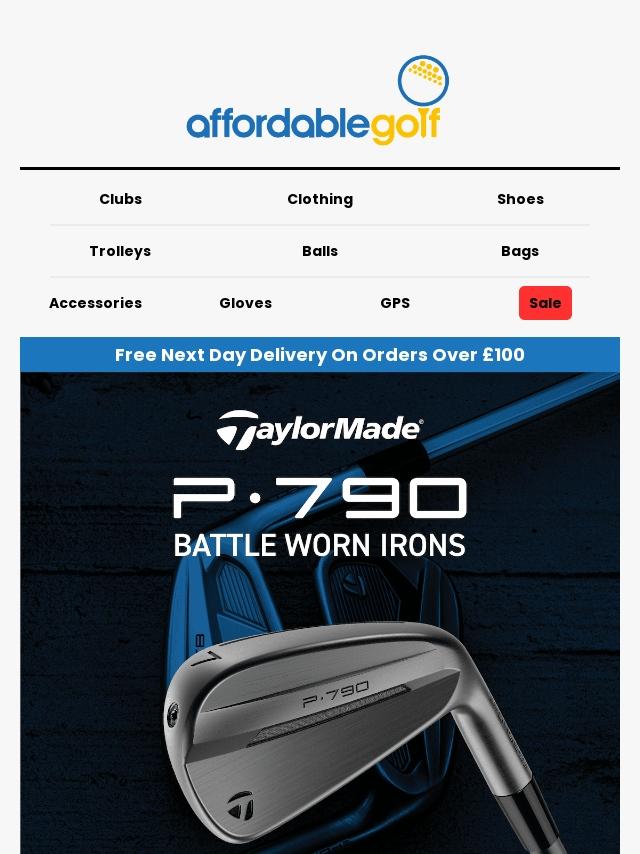Browse golf Accessories

coord(95,303)
